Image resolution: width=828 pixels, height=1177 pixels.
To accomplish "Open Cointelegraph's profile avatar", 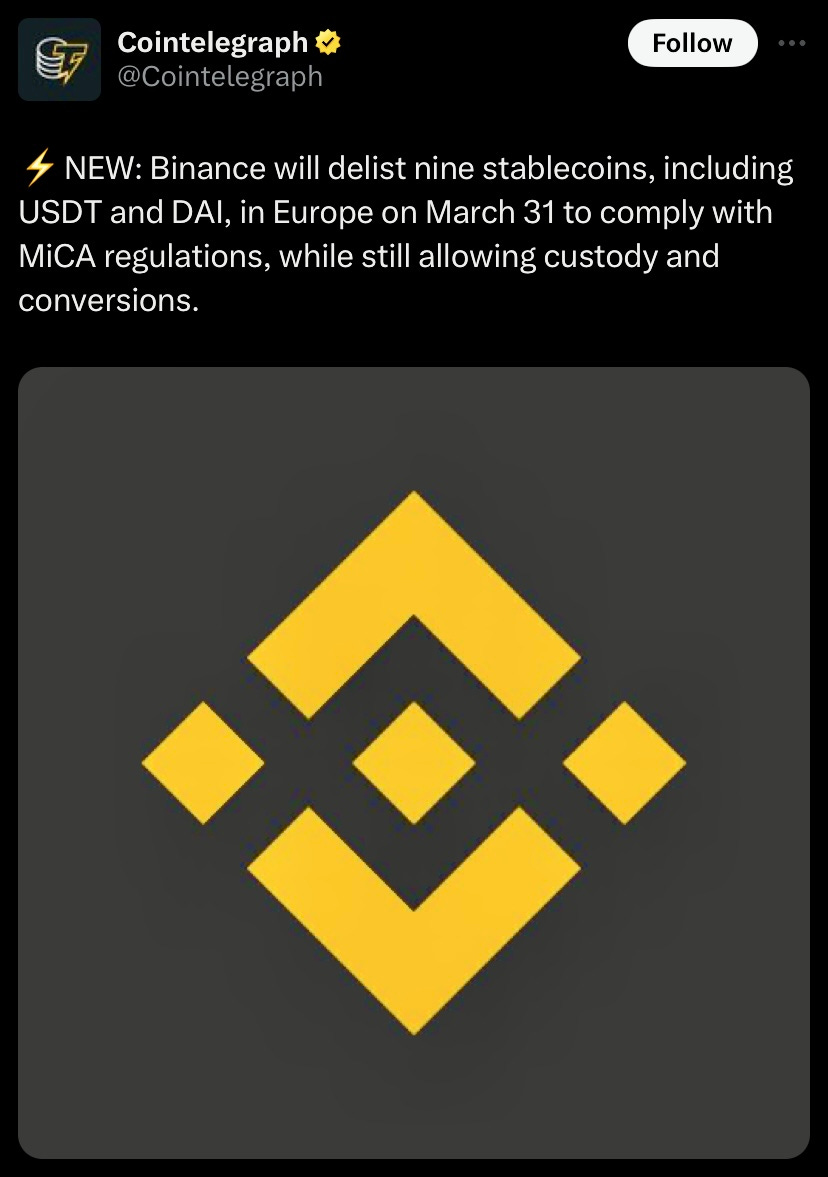I will coord(59,59).
